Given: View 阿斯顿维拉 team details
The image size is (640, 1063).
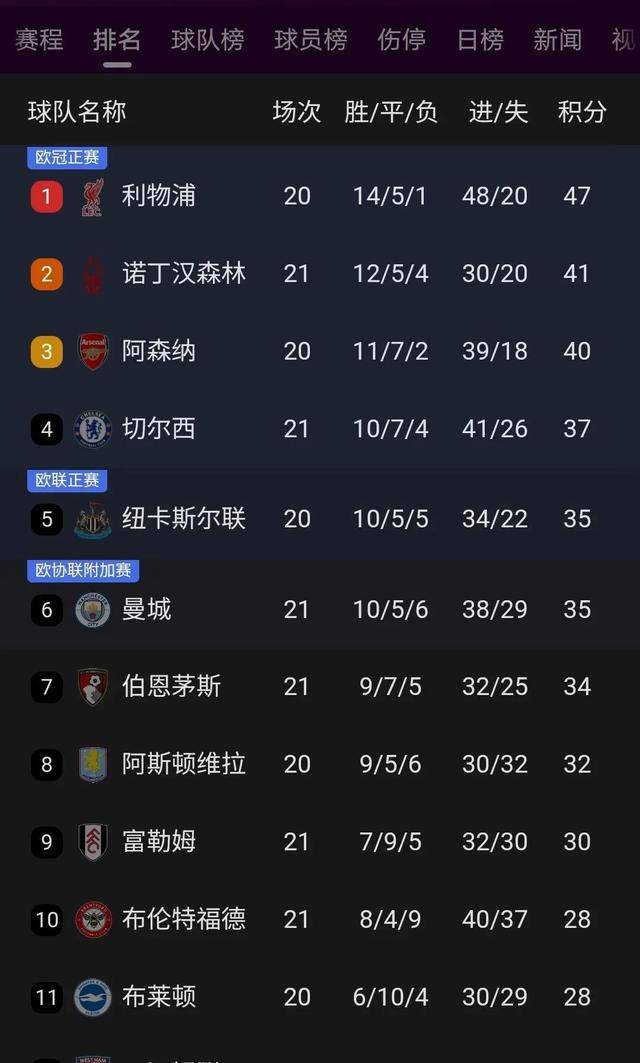Looking at the screenshot, I should 184,764.
